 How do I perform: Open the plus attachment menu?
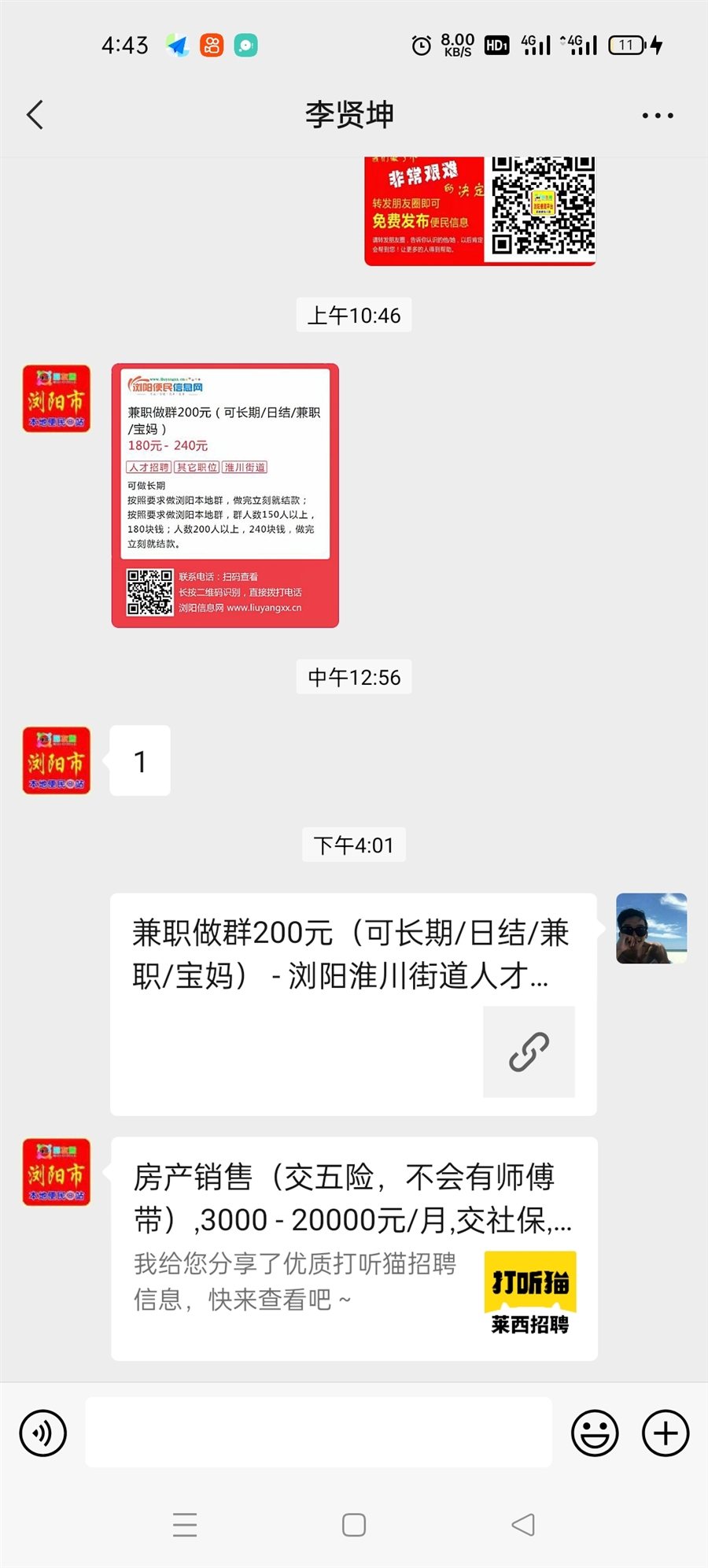[x=666, y=1433]
